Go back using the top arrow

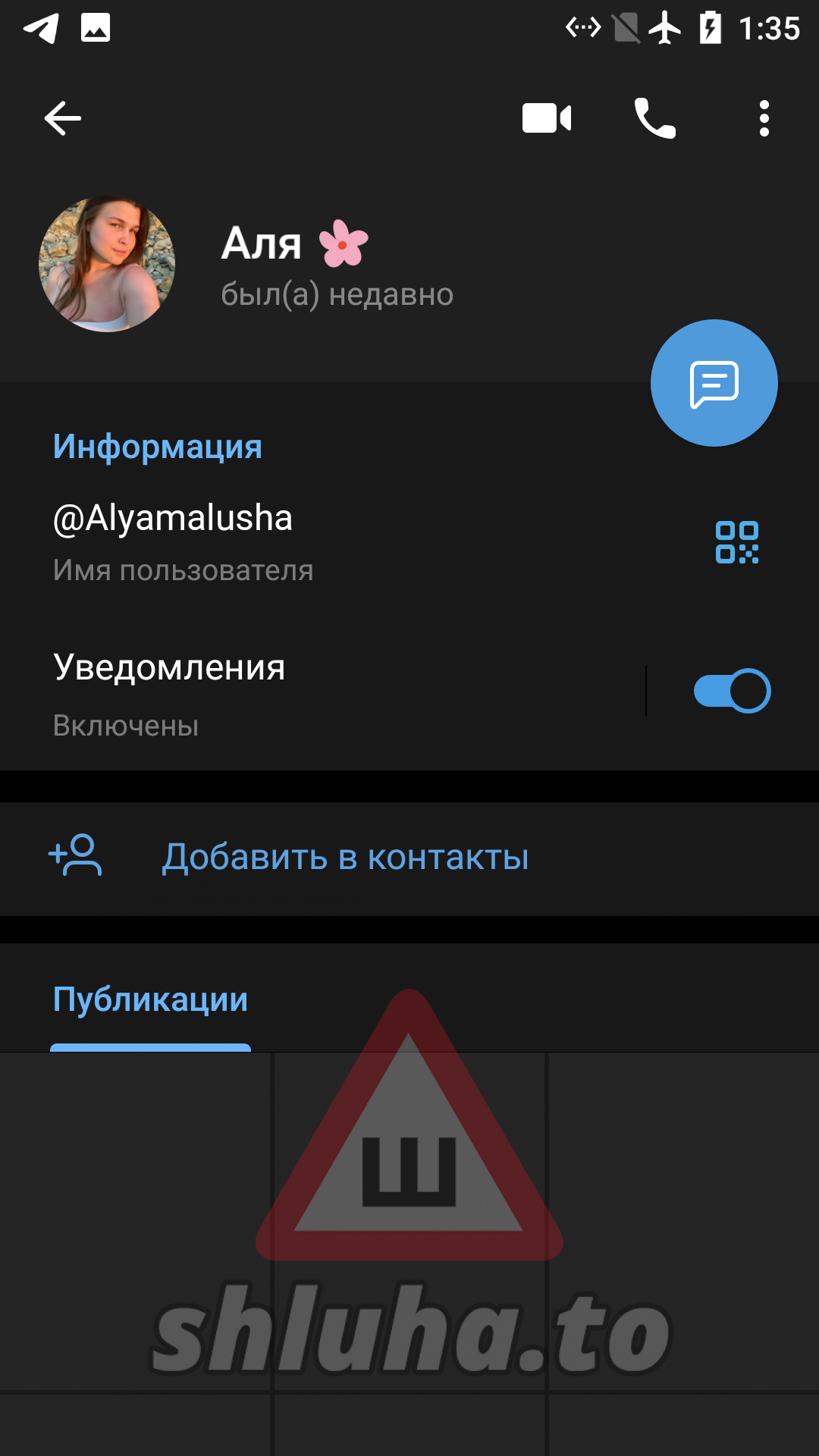click(62, 118)
